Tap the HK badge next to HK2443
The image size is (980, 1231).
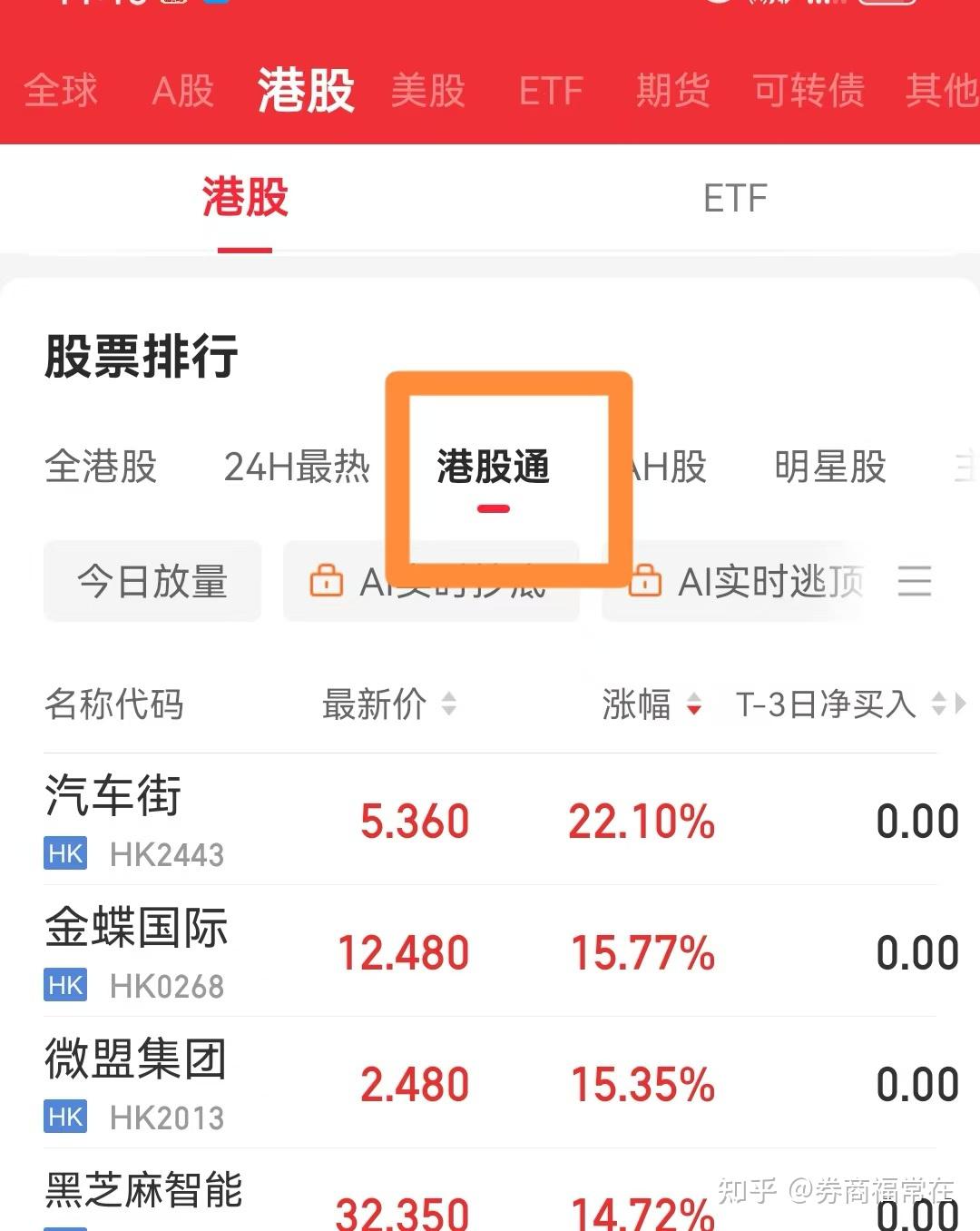coord(64,852)
